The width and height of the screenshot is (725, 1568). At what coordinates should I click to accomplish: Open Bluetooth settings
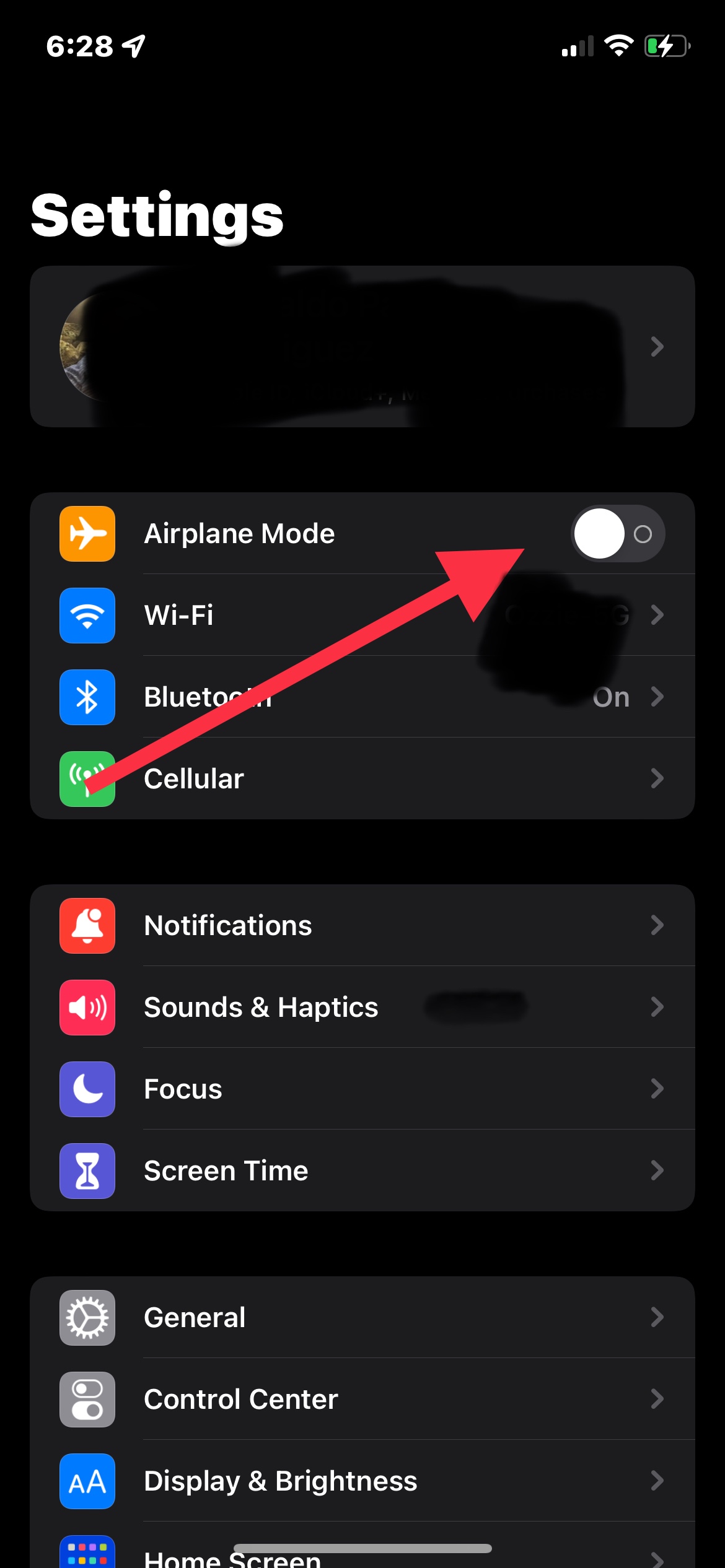coord(362,697)
